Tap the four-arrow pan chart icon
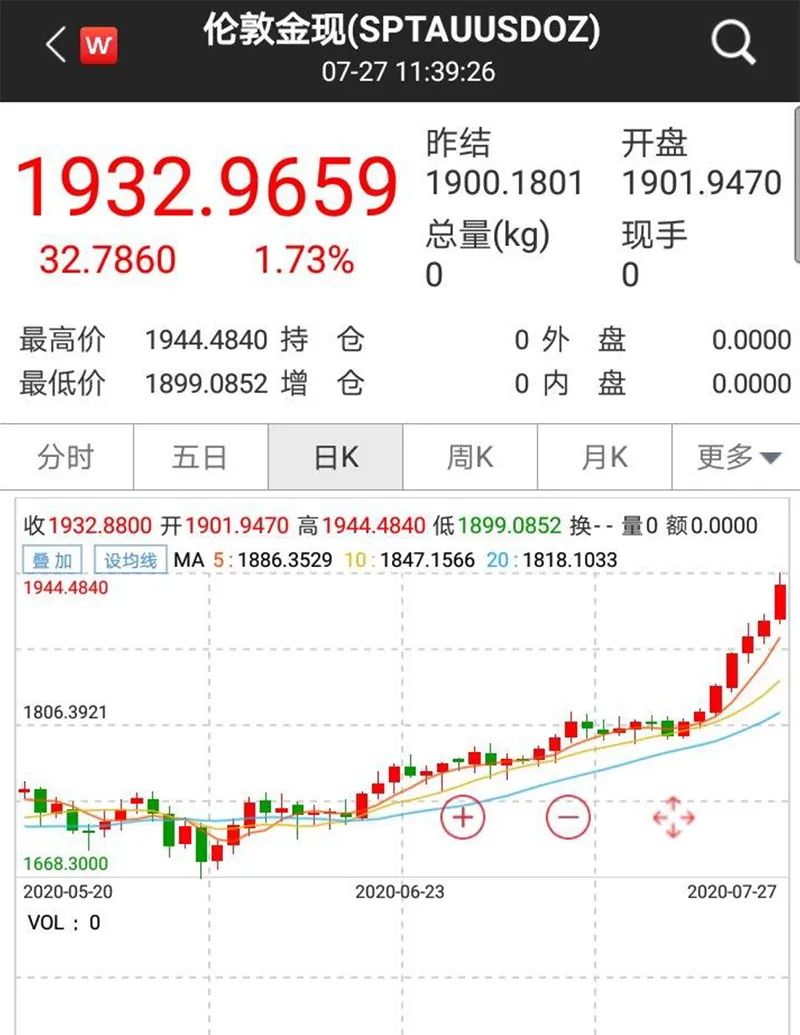Image resolution: width=800 pixels, height=1035 pixels. [x=673, y=818]
